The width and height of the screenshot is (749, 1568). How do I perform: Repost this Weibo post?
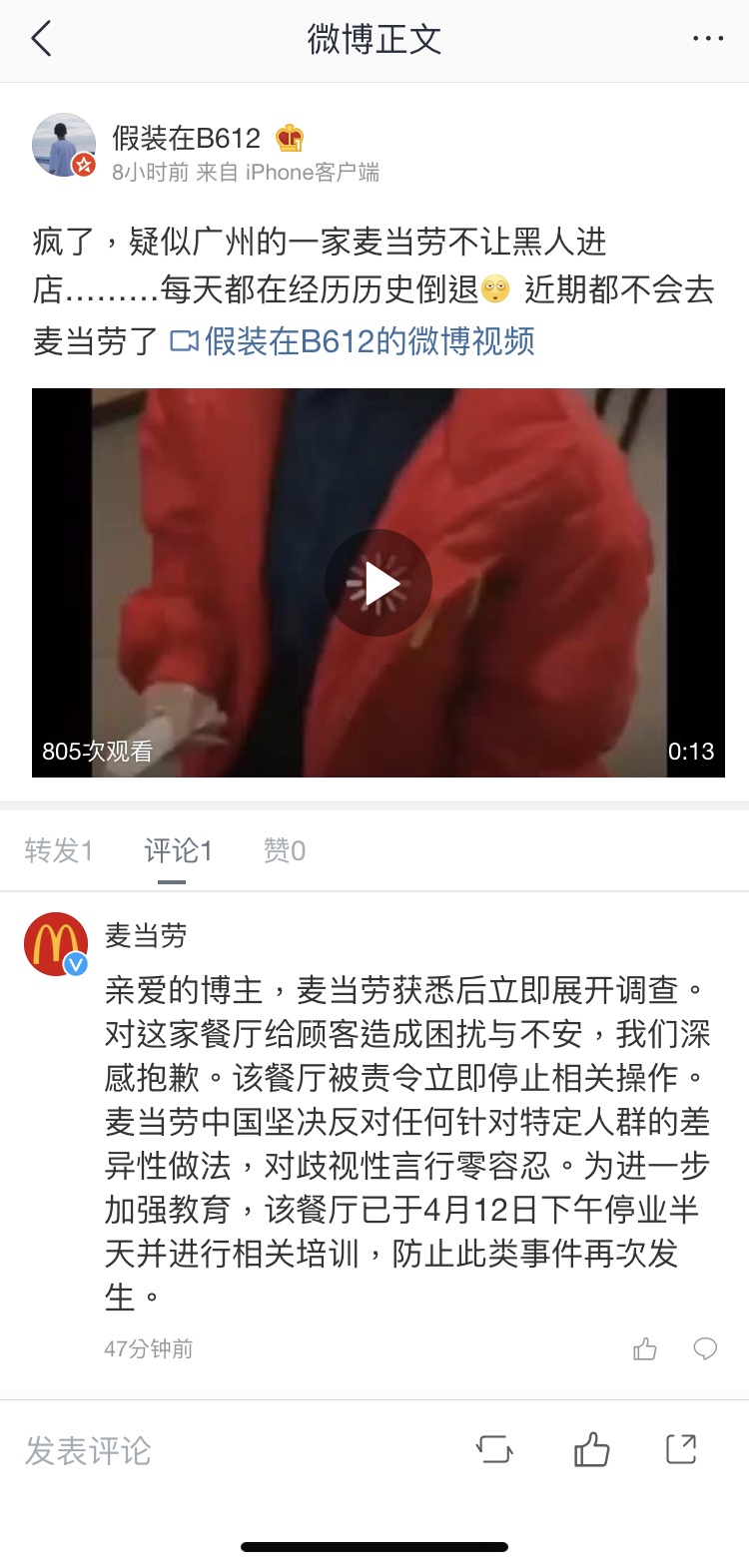coord(494,1449)
